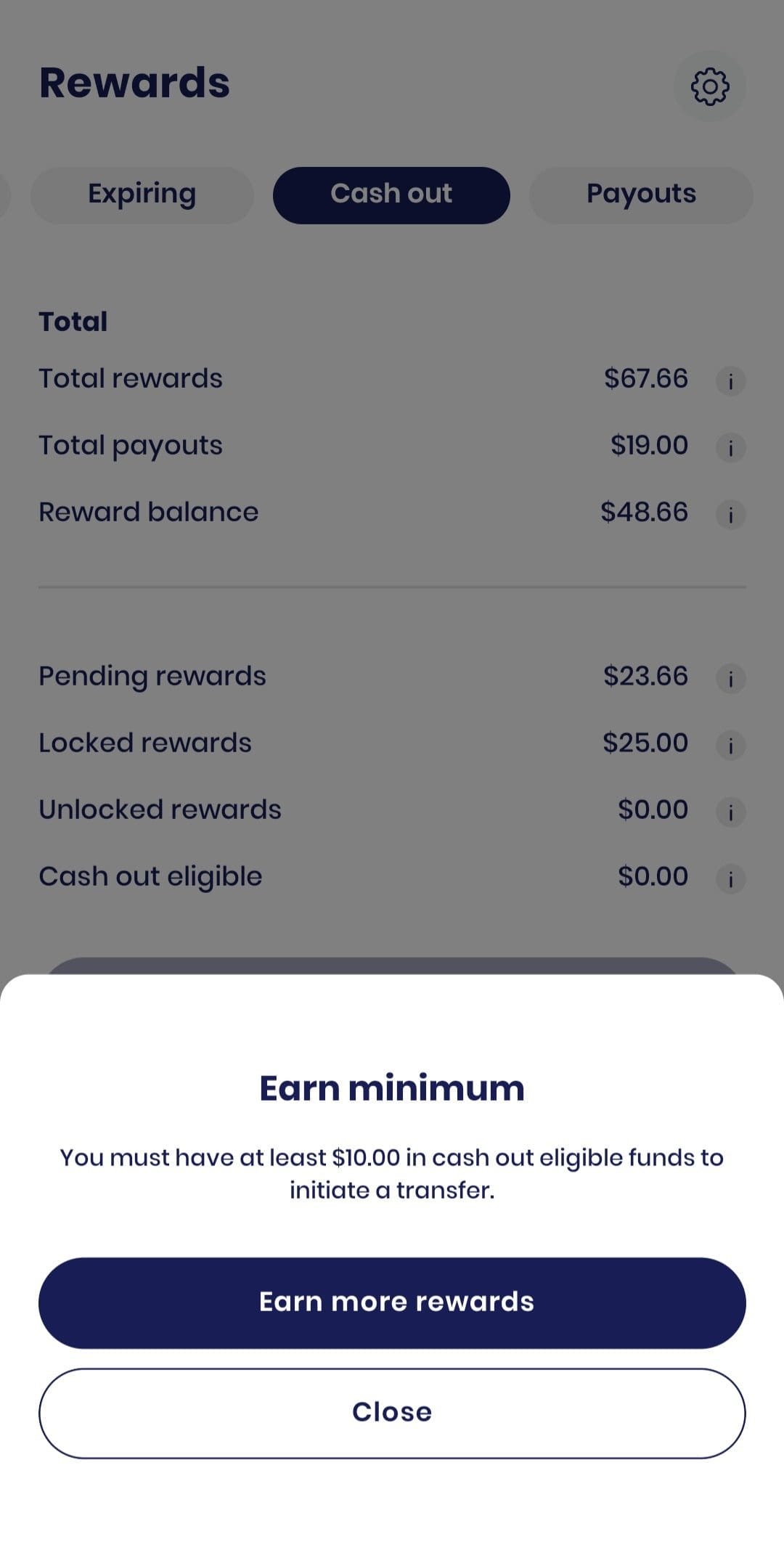Show info for Total rewards

731,380
